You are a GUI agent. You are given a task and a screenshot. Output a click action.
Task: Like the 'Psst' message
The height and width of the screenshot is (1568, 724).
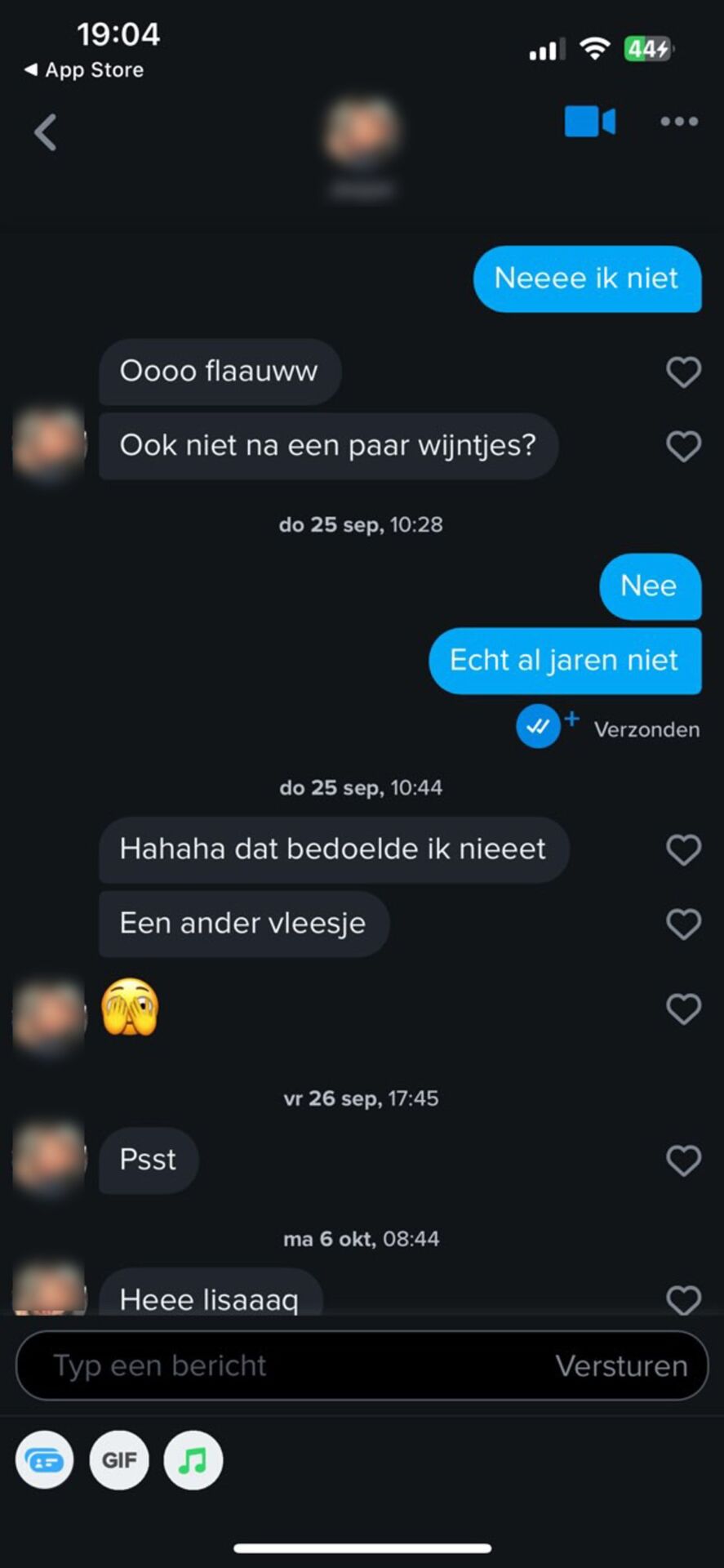point(683,1160)
